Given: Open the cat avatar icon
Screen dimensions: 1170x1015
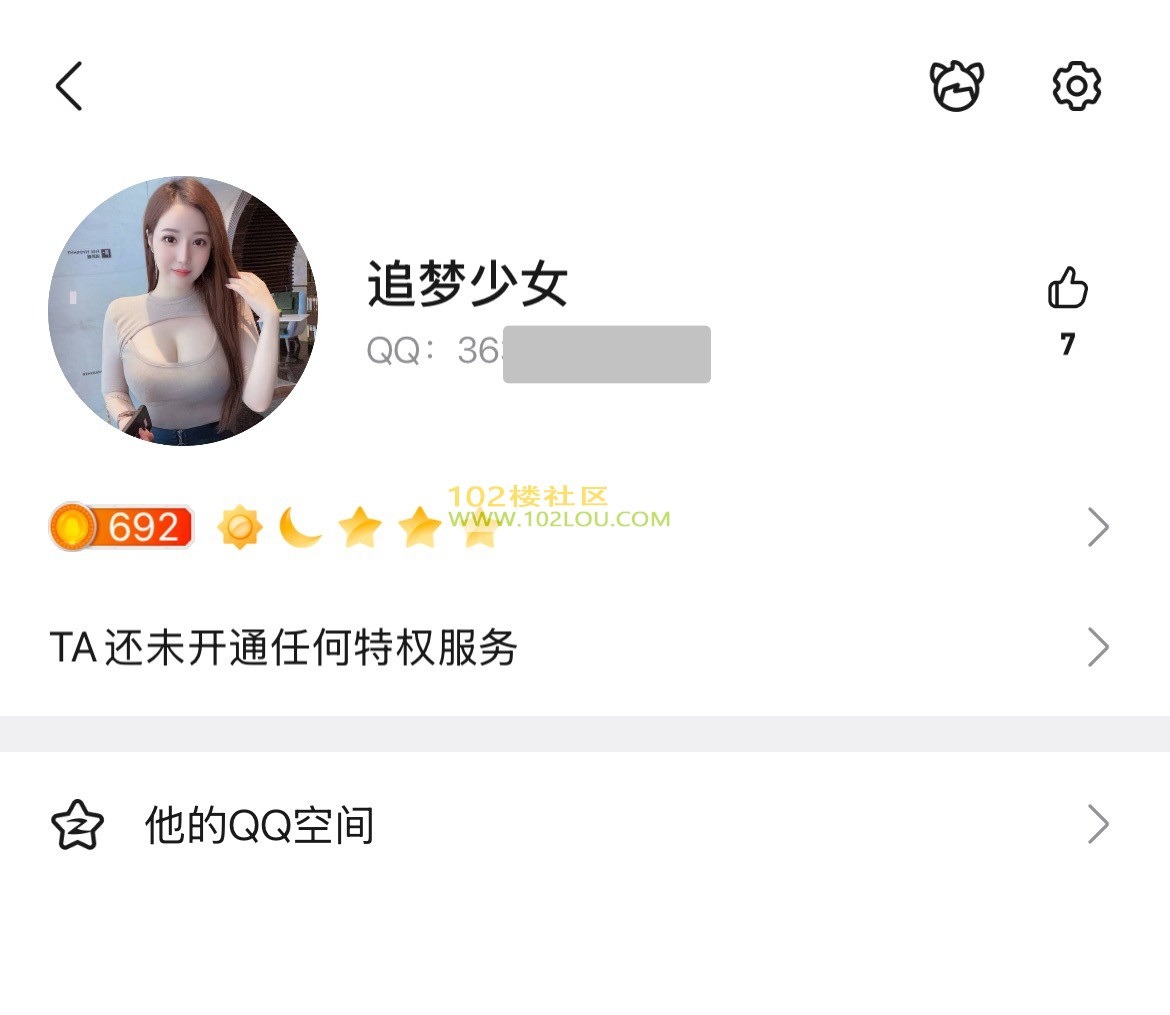Looking at the screenshot, I should click(x=957, y=86).
